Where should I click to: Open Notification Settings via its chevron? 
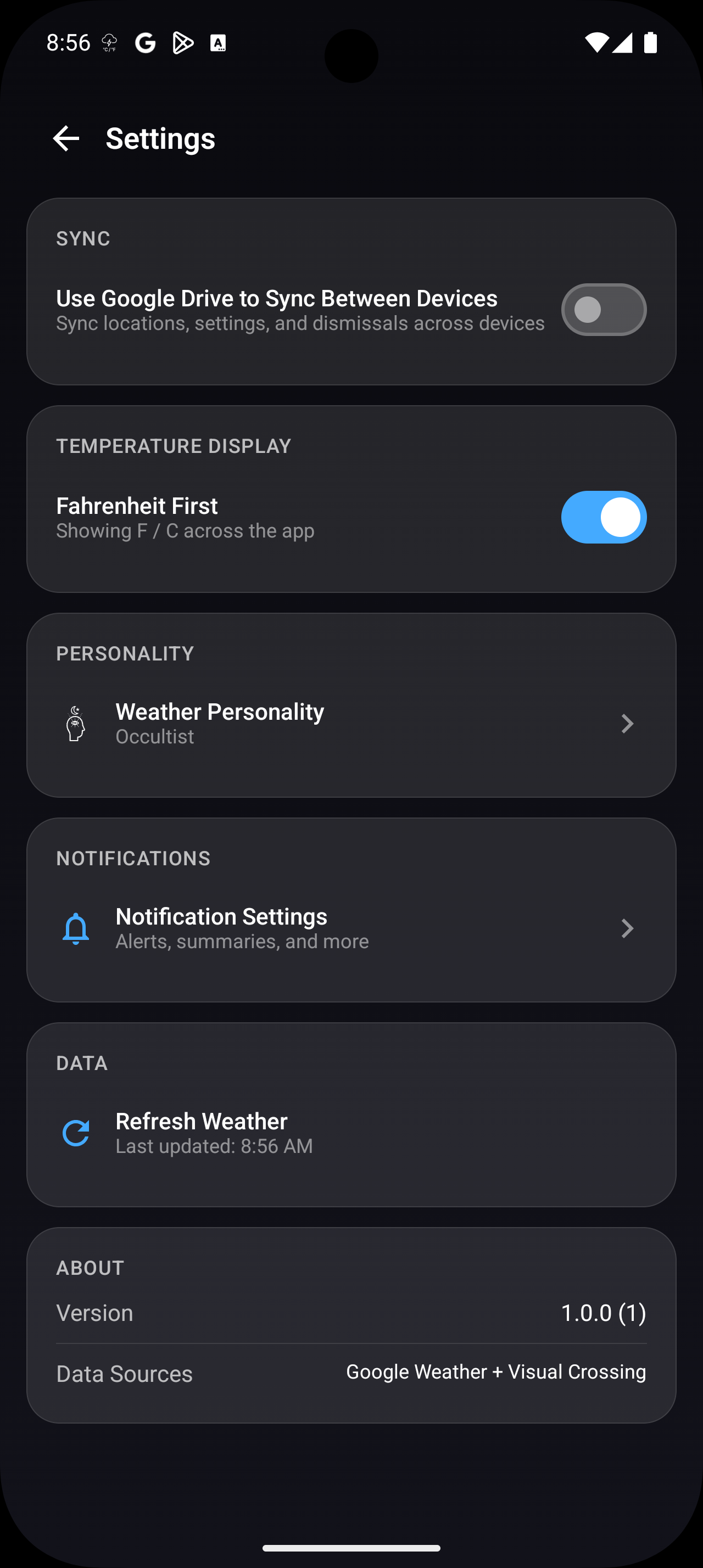tap(627, 928)
